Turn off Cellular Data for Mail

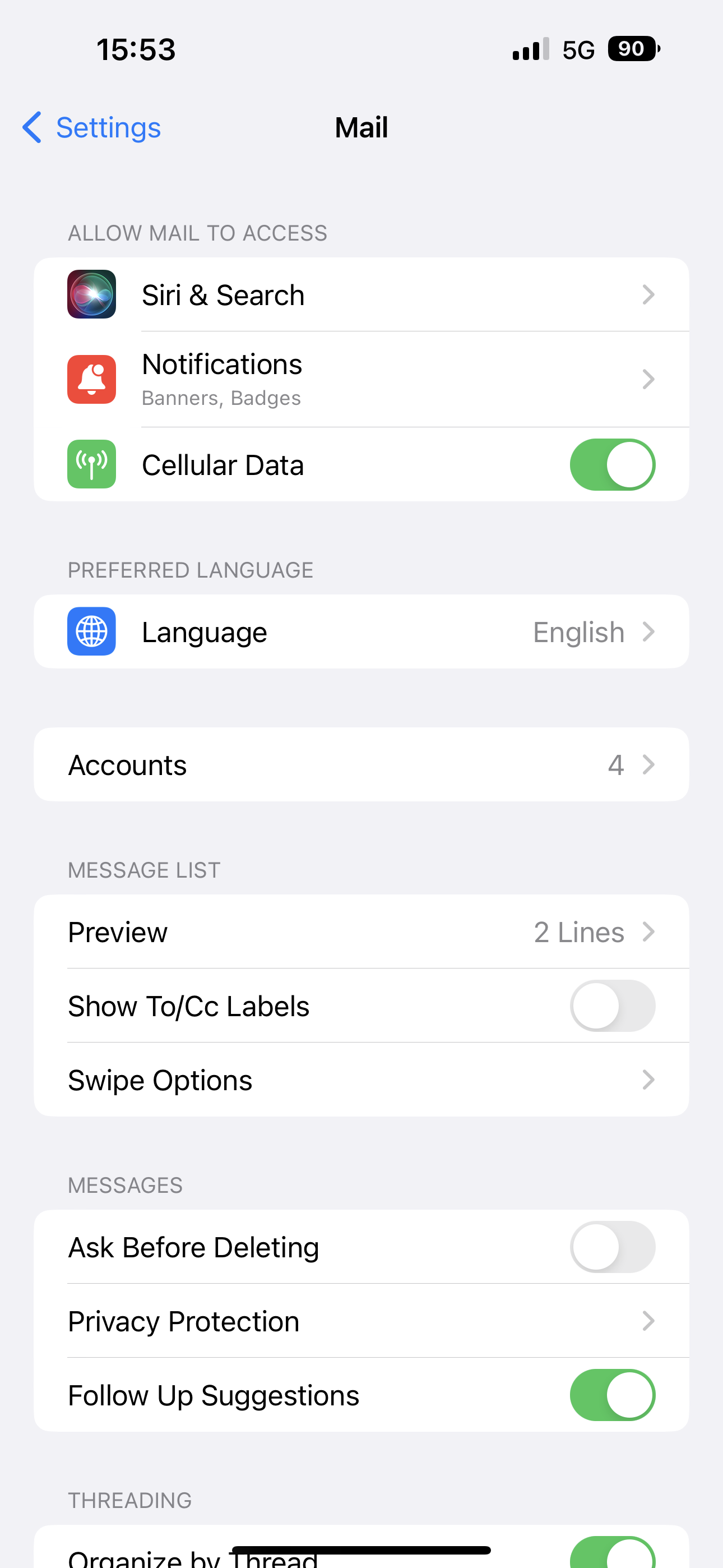611,465
